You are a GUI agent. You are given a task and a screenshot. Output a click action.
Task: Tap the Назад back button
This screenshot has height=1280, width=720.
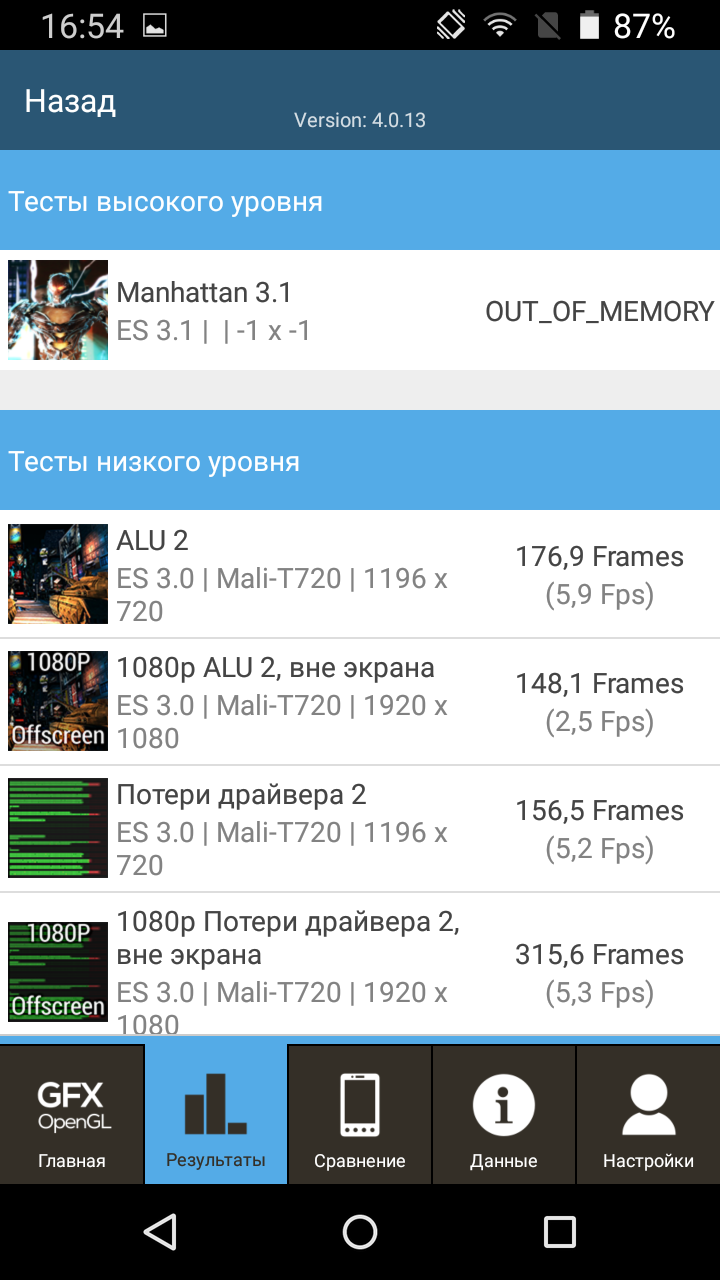point(70,101)
